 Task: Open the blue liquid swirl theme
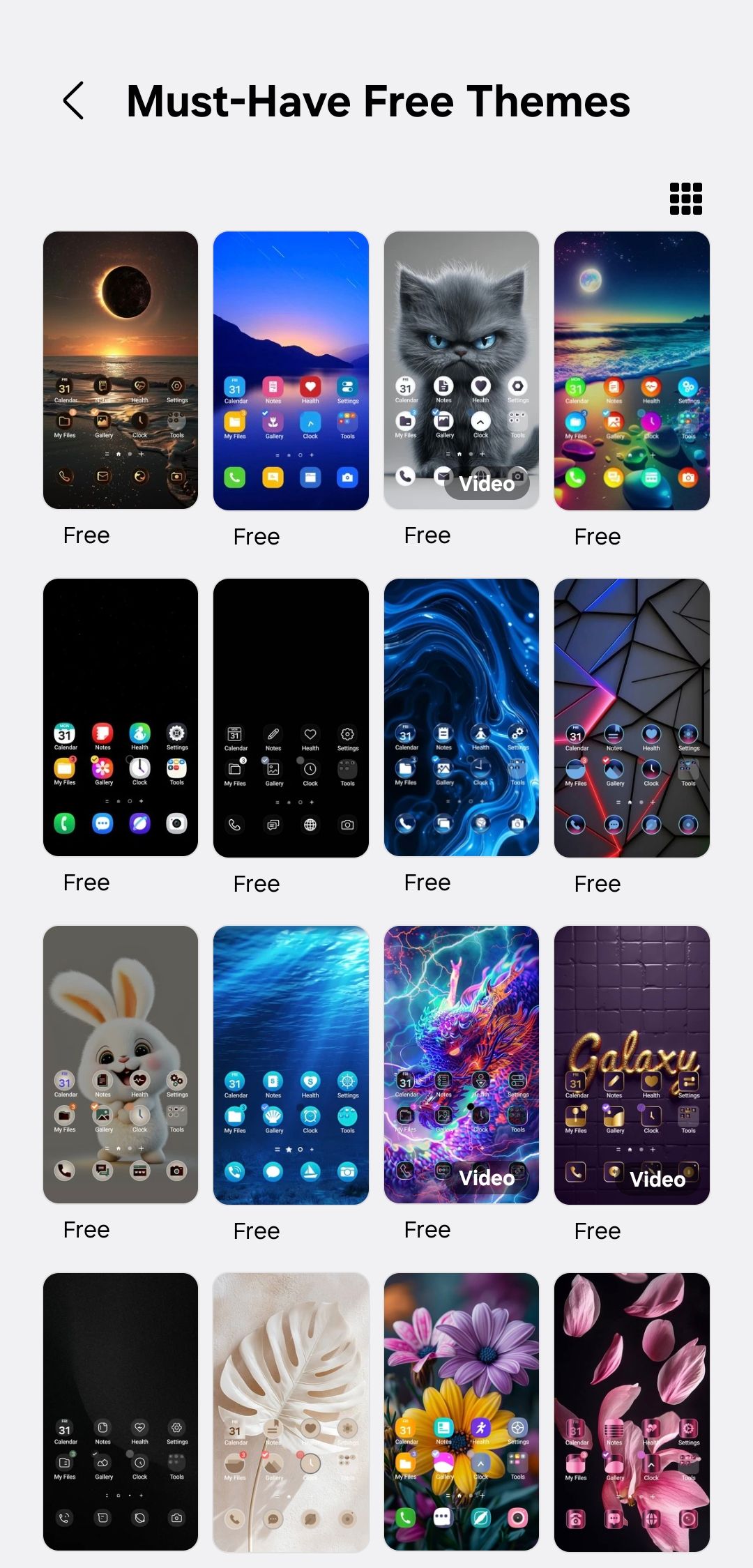tap(461, 717)
